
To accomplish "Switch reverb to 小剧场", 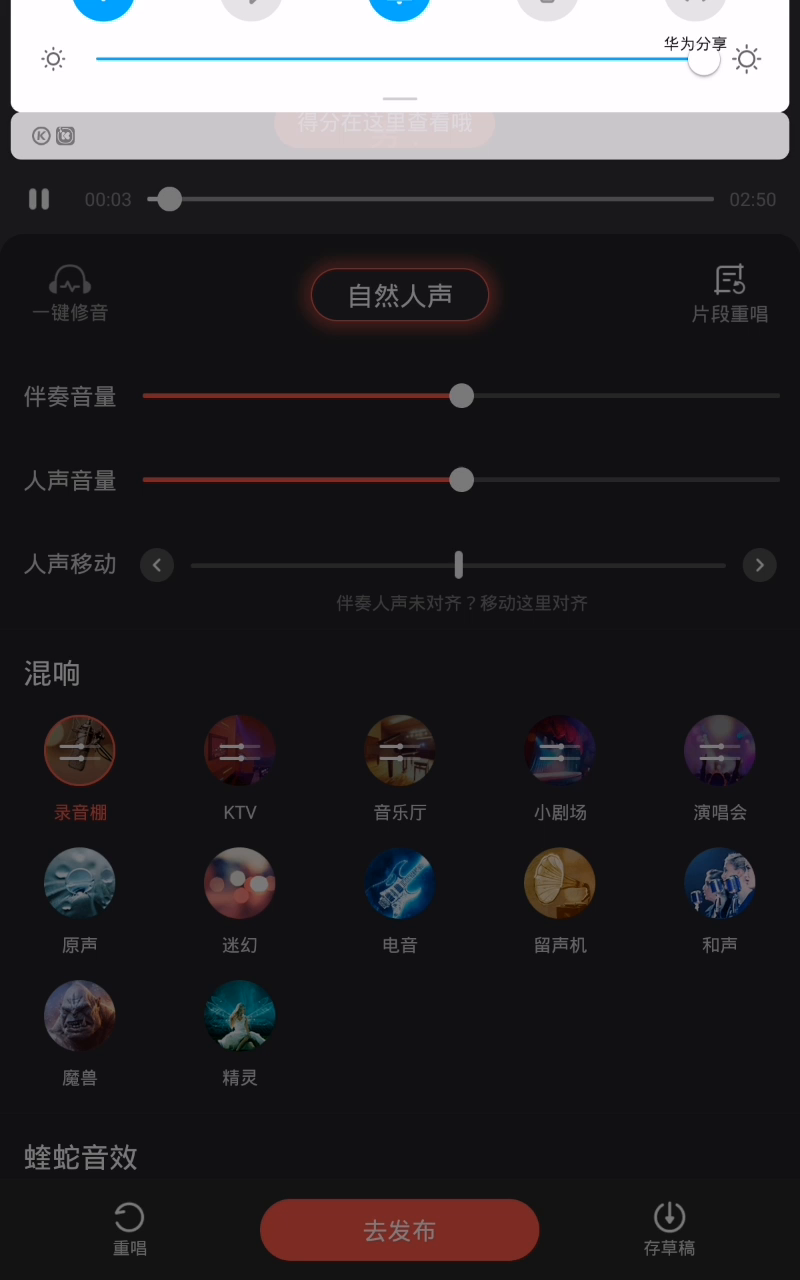I will point(560,751).
